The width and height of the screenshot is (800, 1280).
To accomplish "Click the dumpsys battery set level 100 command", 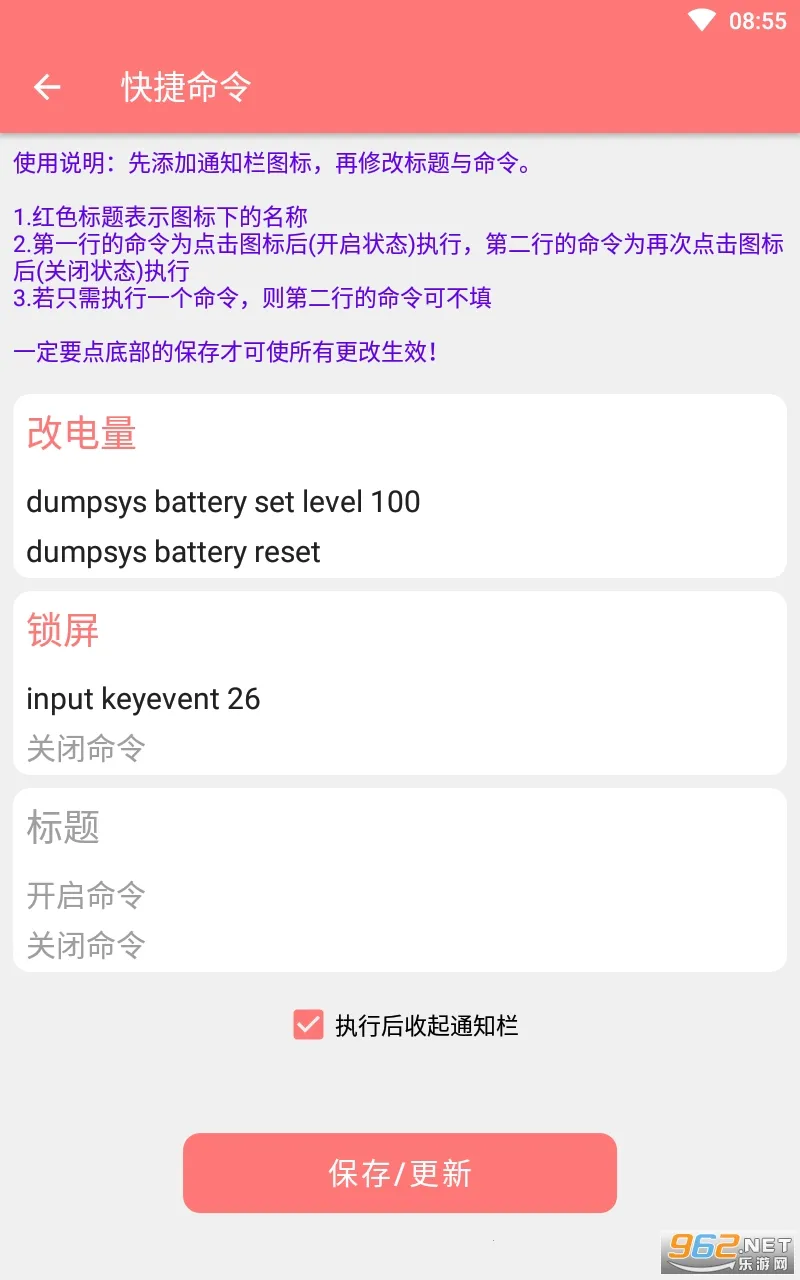I will click(x=222, y=502).
